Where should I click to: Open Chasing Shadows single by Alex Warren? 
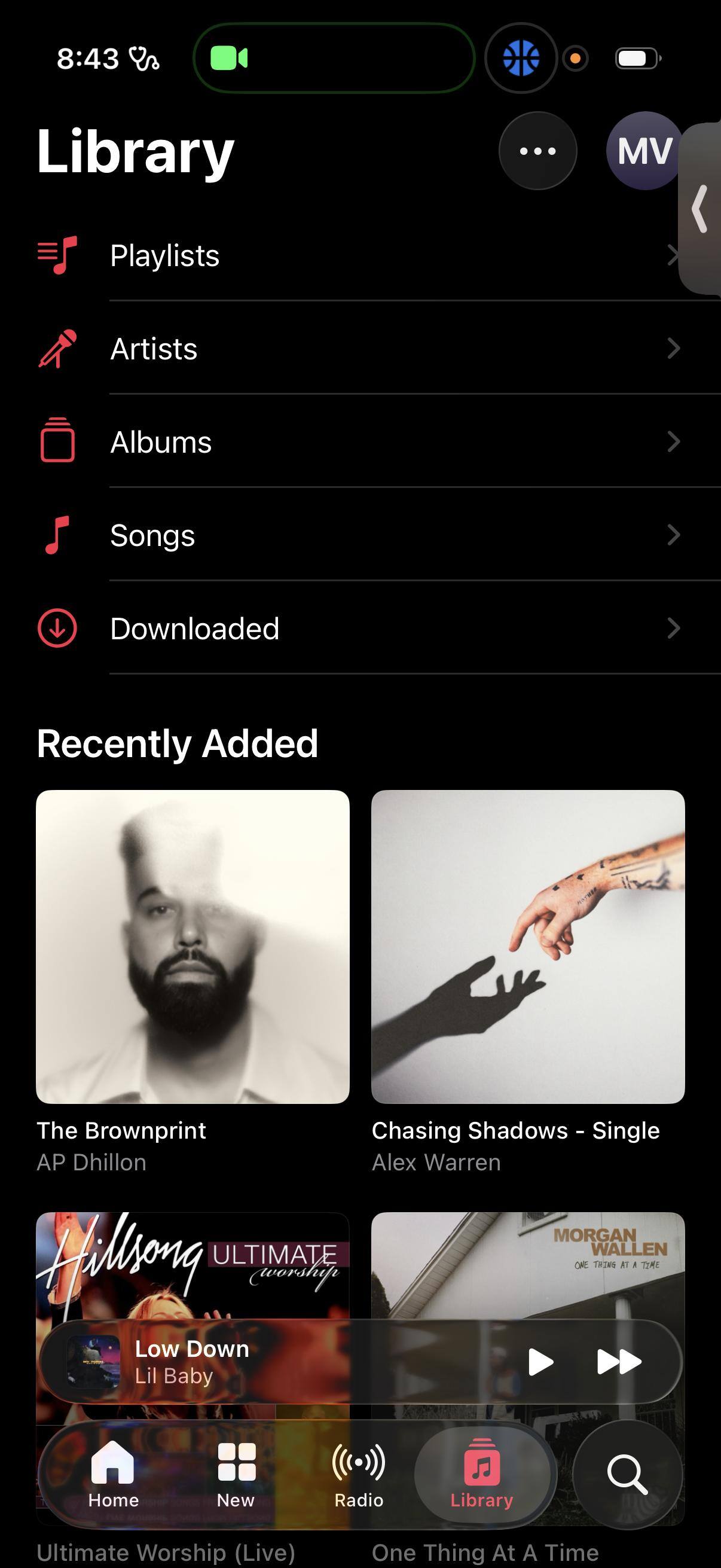(527, 947)
